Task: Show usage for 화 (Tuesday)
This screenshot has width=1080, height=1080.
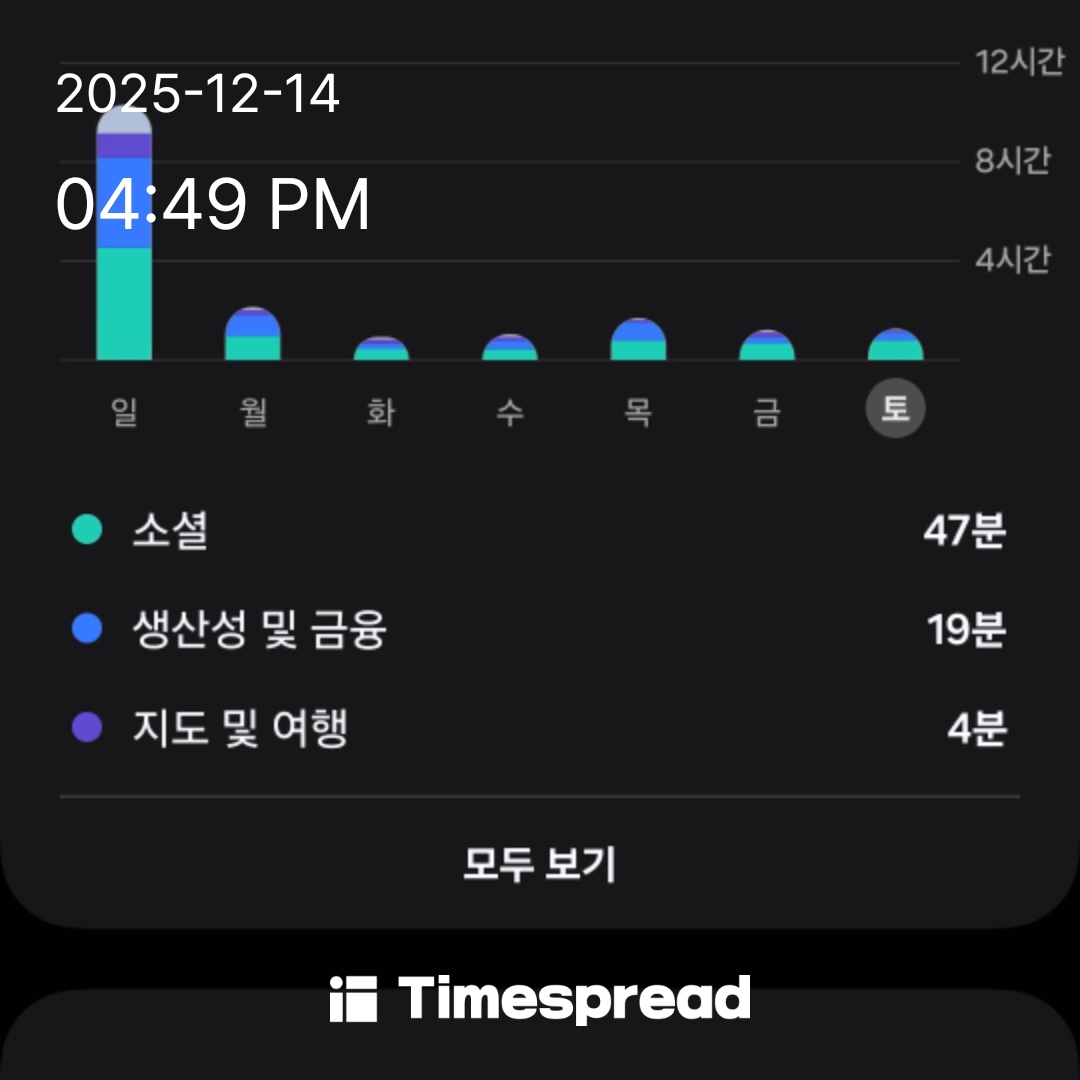Action: 381,350
